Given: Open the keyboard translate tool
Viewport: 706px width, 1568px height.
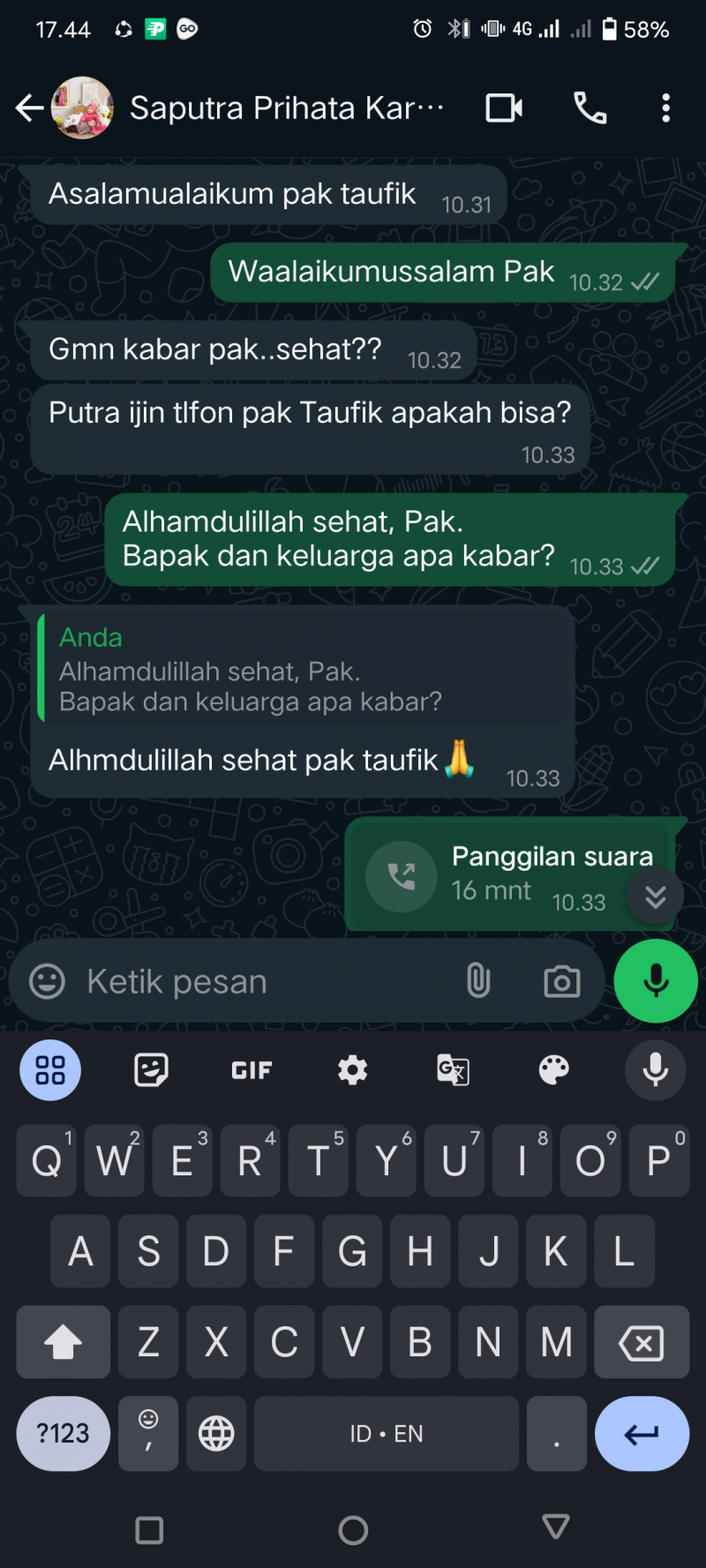Looking at the screenshot, I should tap(453, 1070).
